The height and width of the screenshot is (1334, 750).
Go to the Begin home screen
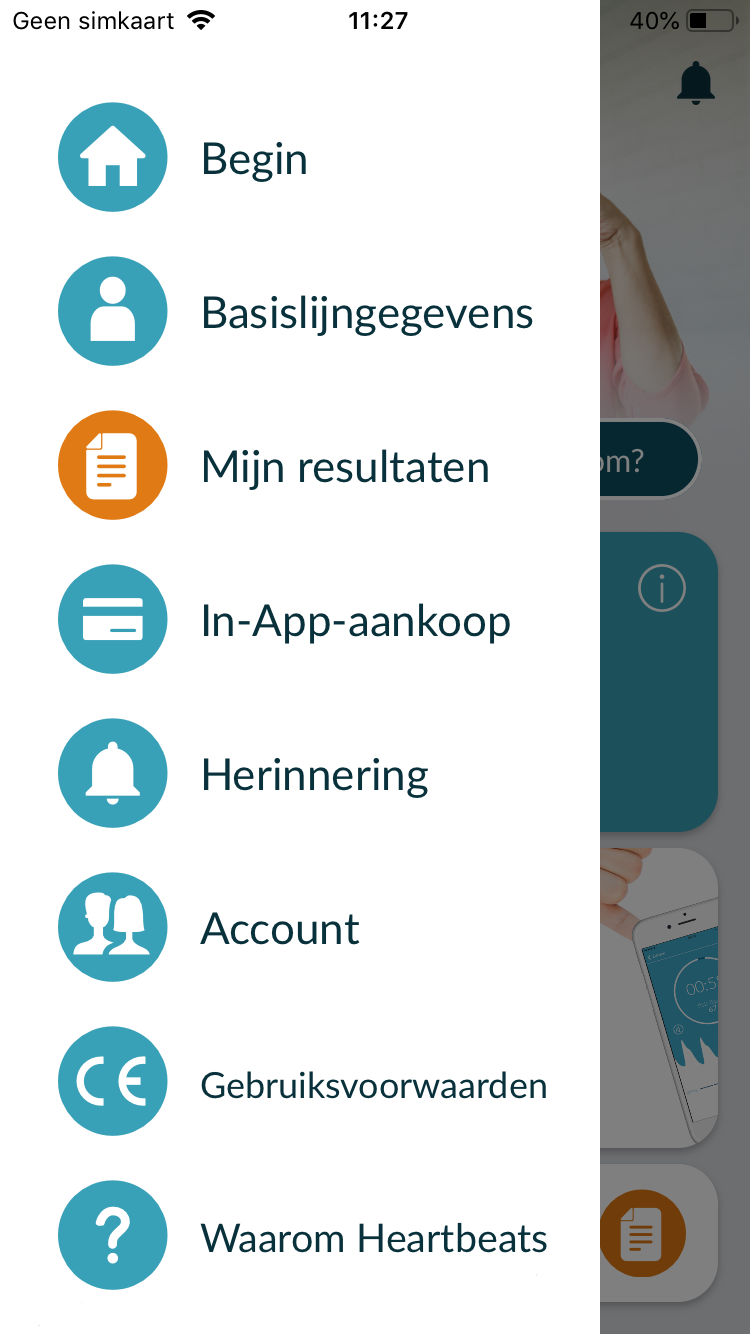[x=254, y=159]
